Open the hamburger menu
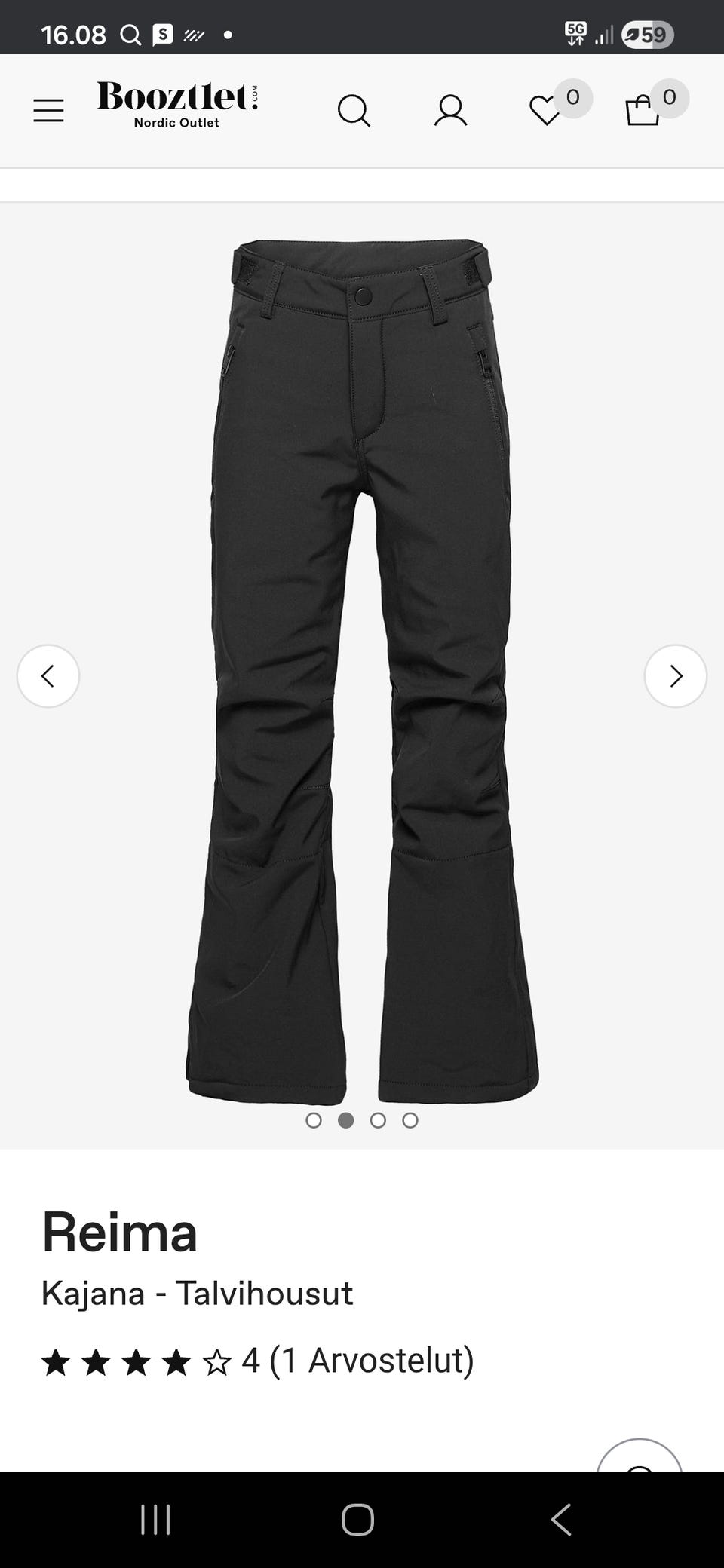The height and width of the screenshot is (1568, 724). [x=48, y=111]
